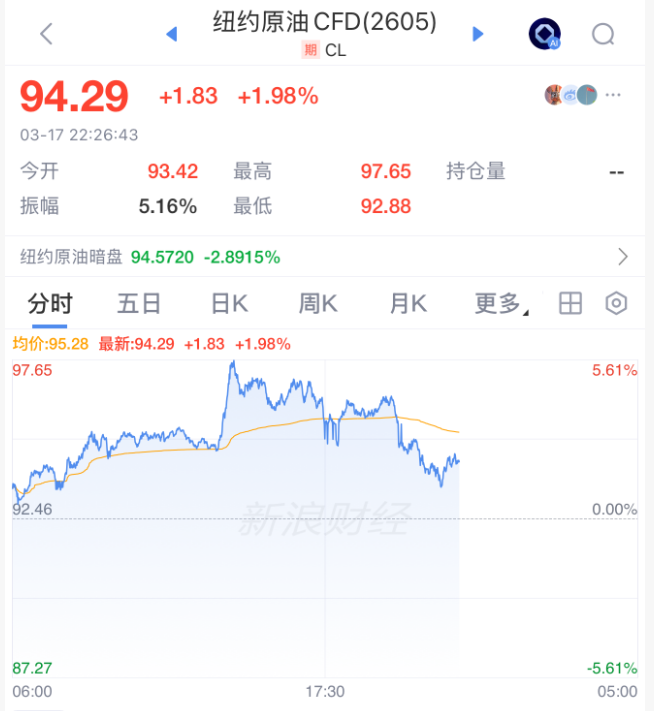Show the 周K chart
654x711 pixels.
pos(318,304)
